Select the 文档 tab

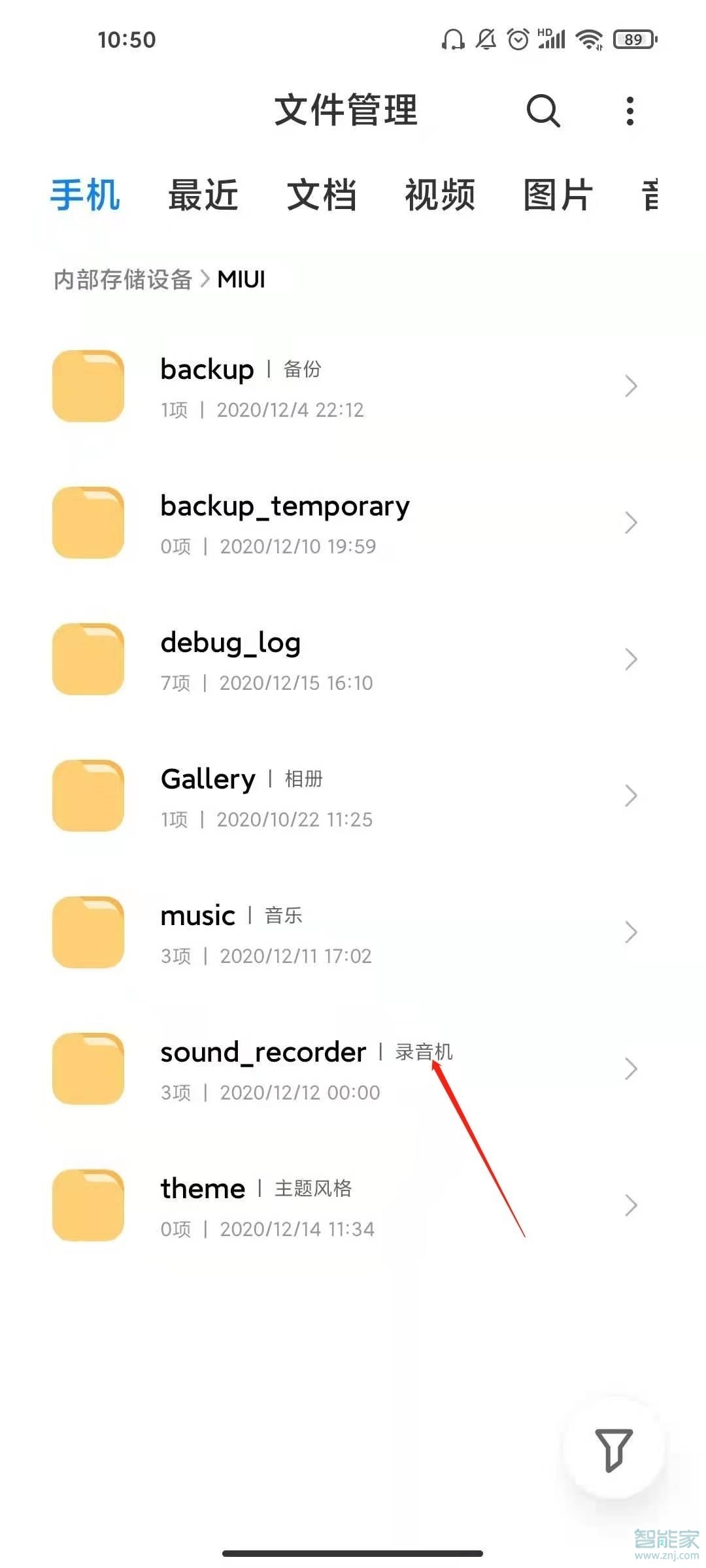323,196
